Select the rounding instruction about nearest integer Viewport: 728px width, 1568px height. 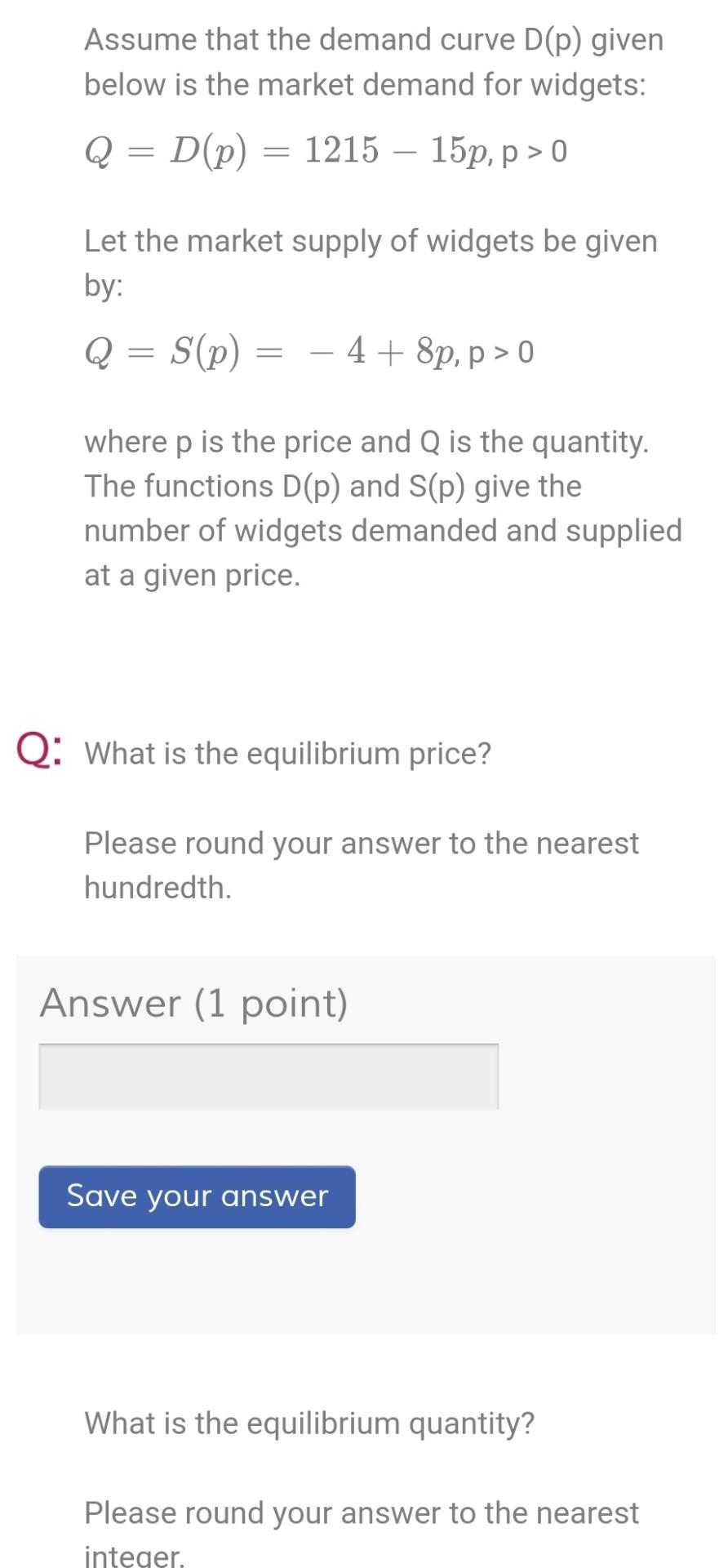click(x=362, y=1527)
